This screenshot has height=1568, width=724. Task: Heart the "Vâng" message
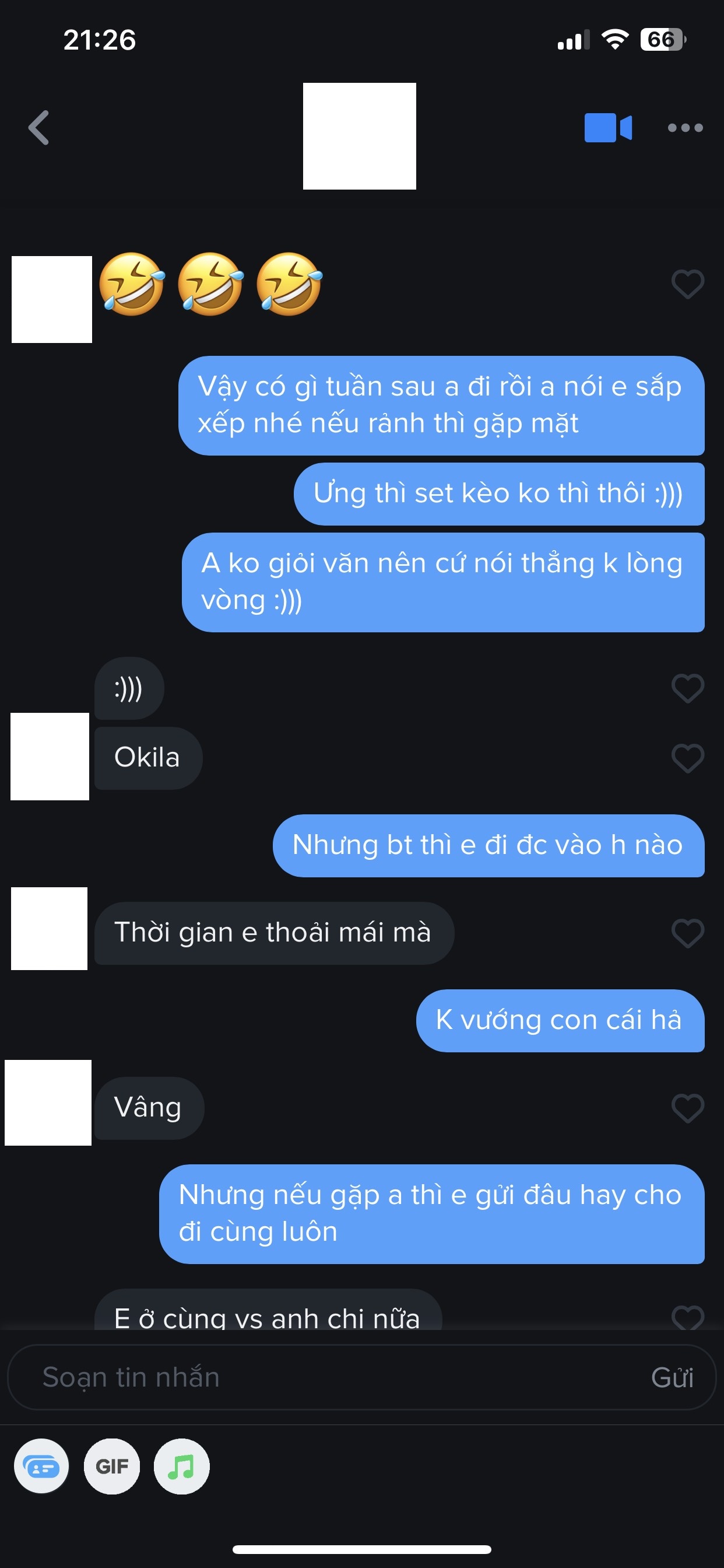(687, 1108)
